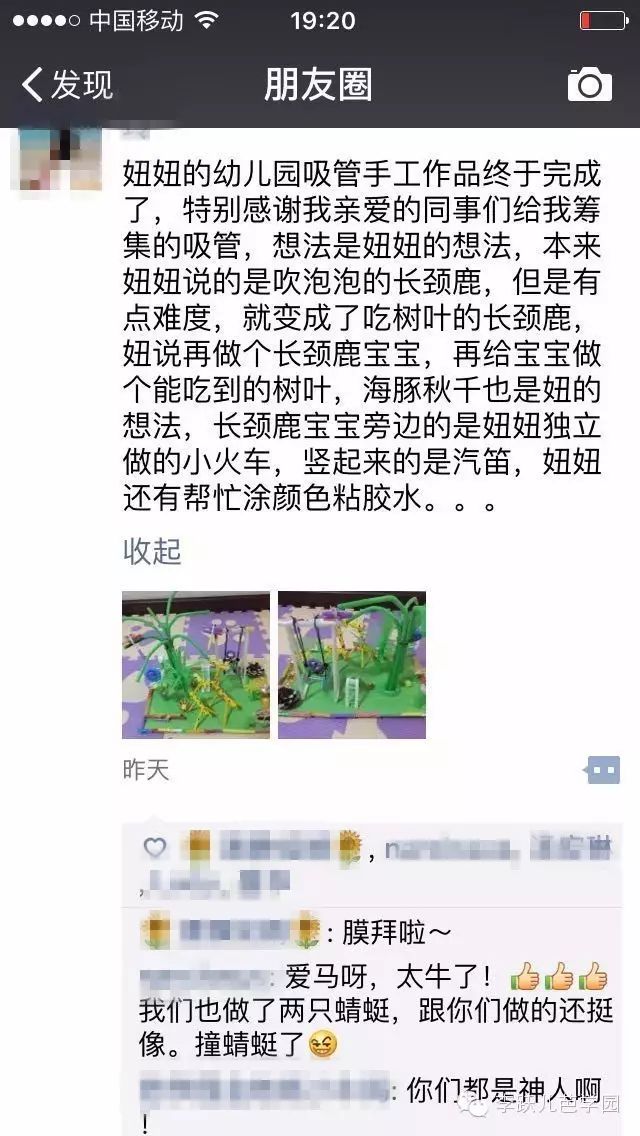Open the like and comment menu
640x1136 pixels.
coord(603,770)
